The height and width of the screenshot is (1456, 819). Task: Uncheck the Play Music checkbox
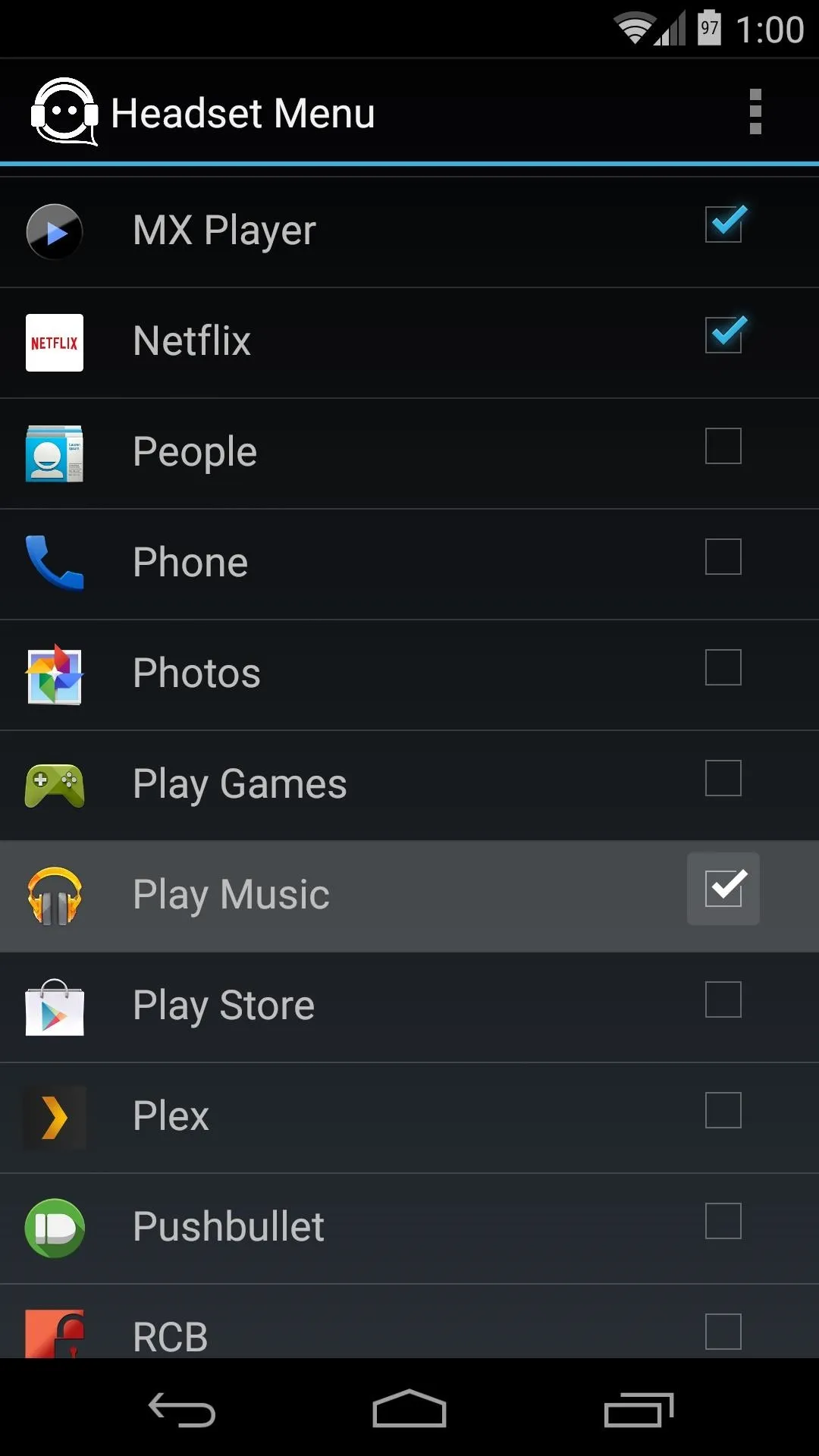pyautogui.click(x=723, y=889)
